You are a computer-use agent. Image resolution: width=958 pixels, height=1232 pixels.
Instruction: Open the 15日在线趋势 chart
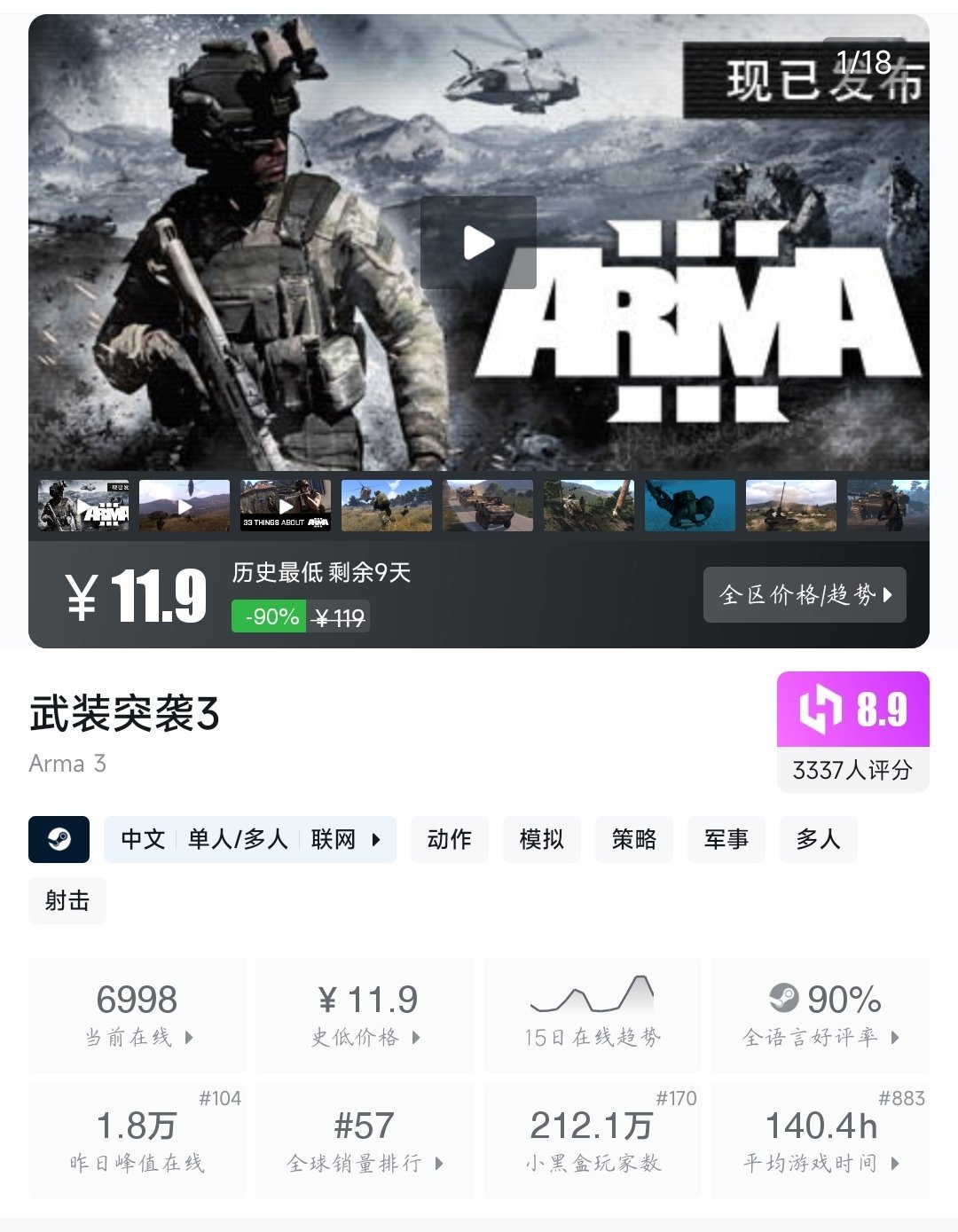click(593, 1015)
